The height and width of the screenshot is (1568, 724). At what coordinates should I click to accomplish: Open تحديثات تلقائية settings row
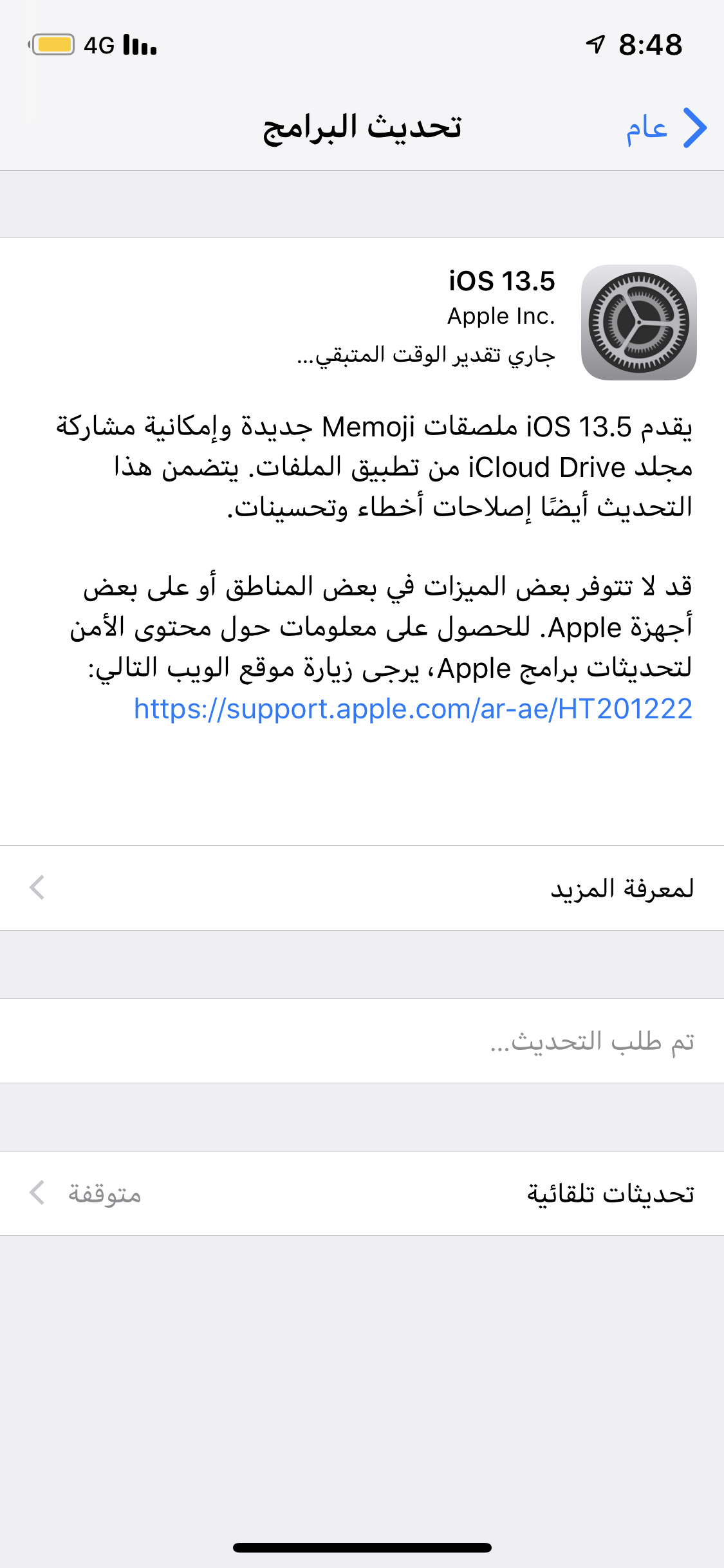[362, 1193]
